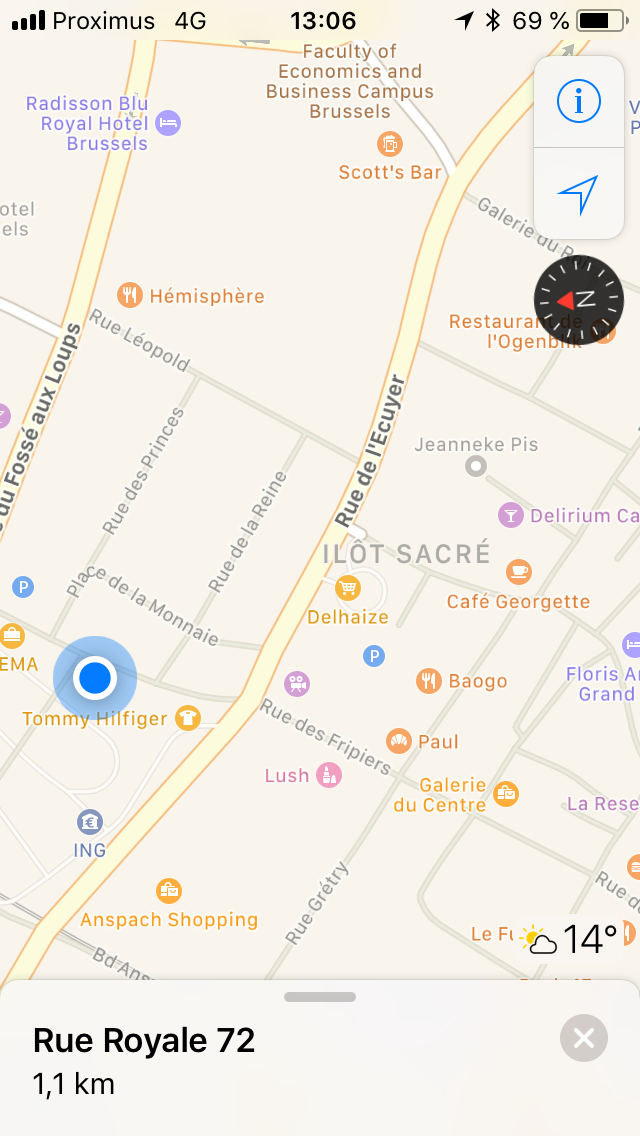Screen dimensions: 640x1136
Task: Tap the location tracking arrow button
Action: tap(578, 194)
